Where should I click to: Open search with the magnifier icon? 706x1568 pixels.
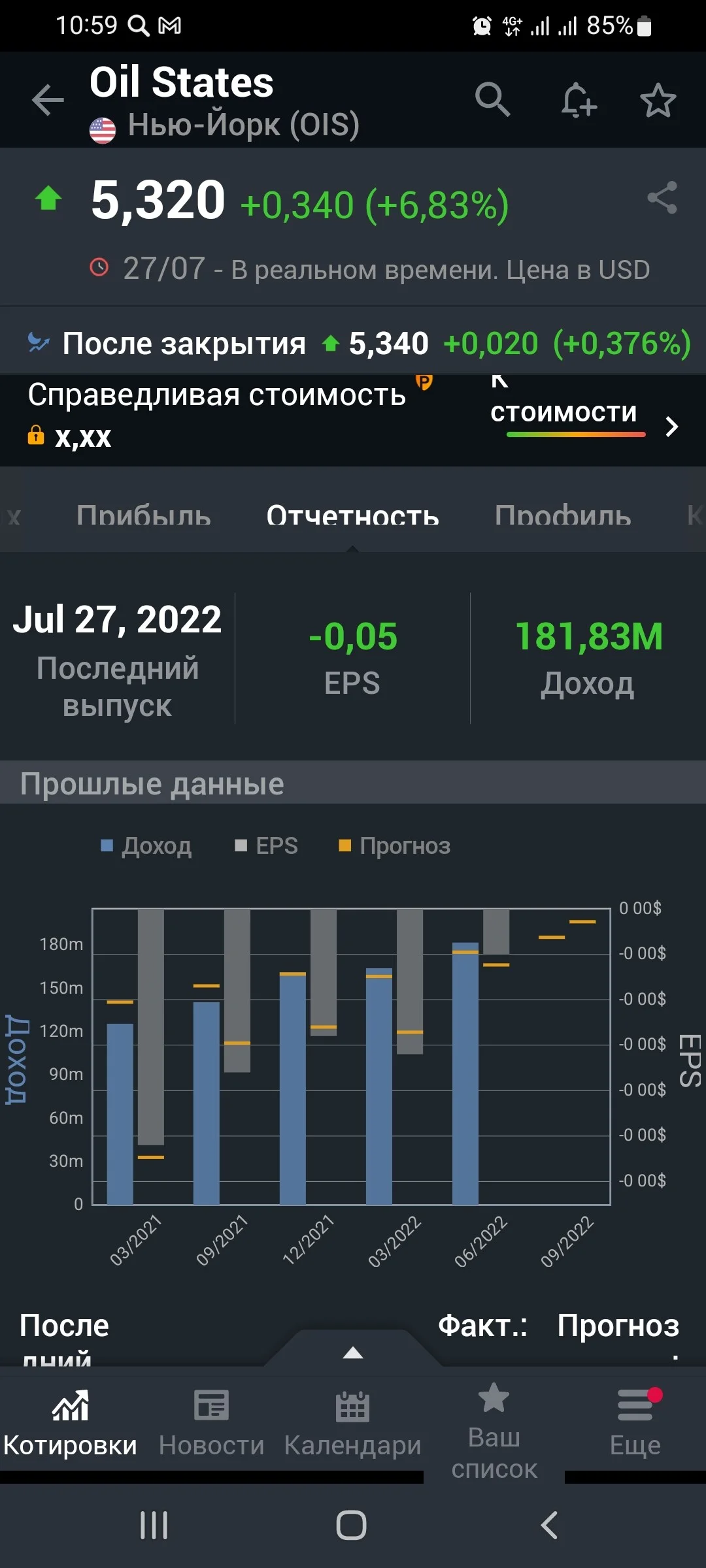tap(492, 99)
